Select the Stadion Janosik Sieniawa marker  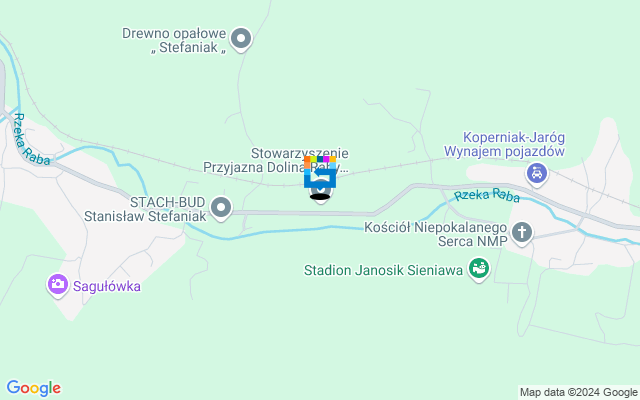coord(479,269)
